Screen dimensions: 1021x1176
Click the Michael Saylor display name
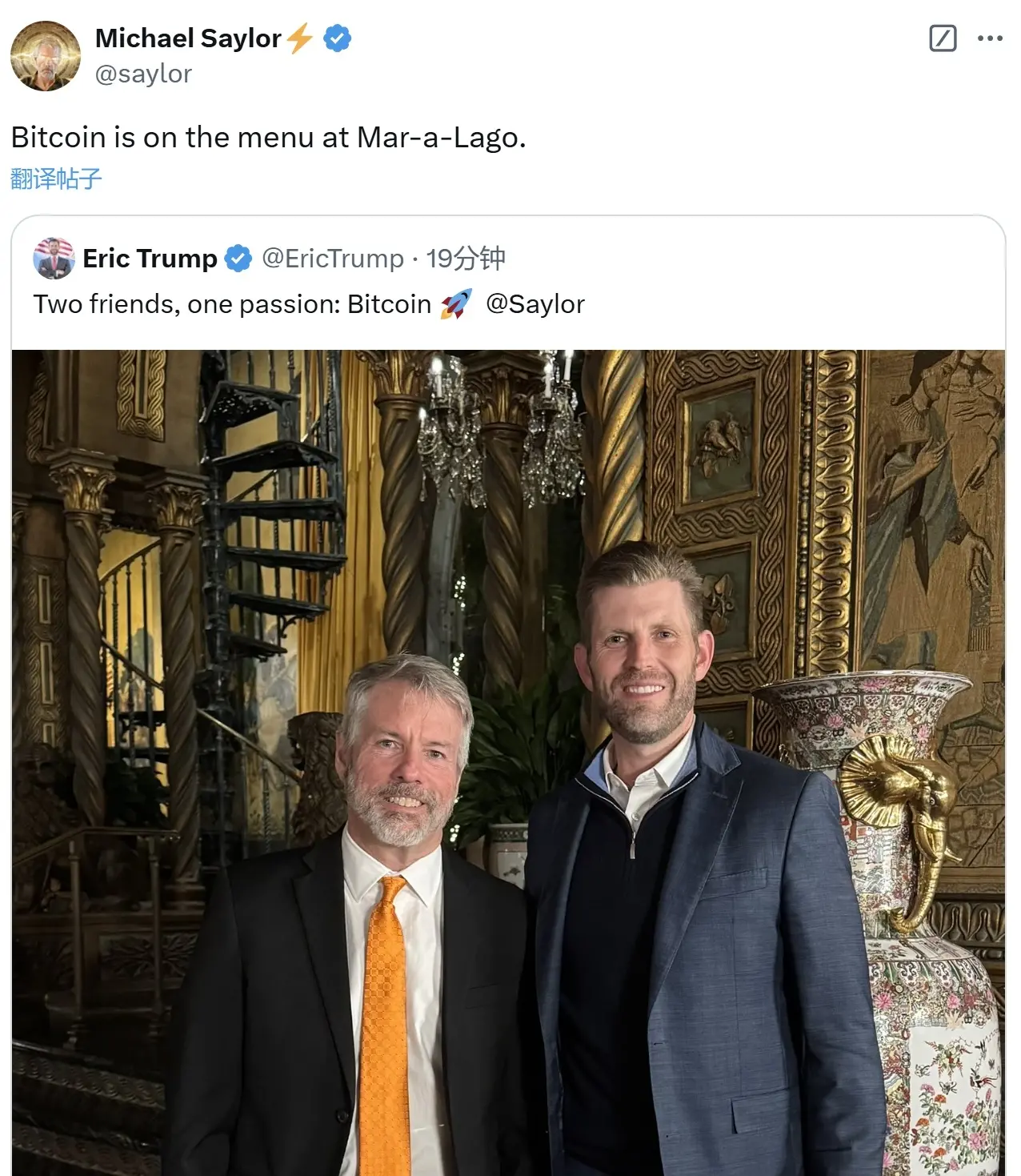tap(188, 36)
